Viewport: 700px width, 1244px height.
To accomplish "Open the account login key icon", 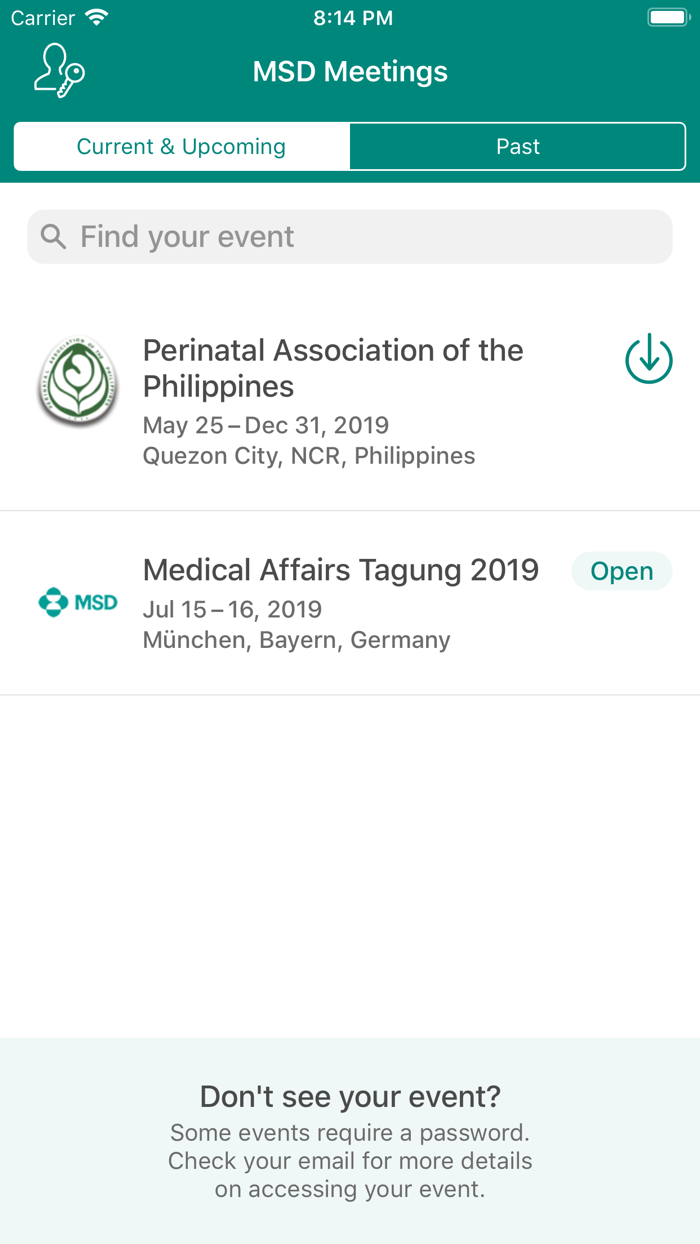I will tap(59, 72).
